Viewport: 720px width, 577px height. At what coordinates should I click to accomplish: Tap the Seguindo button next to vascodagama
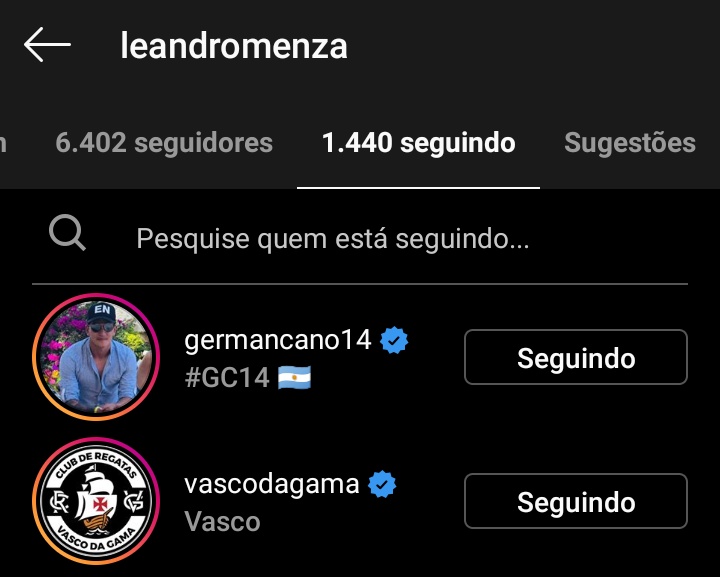[x=575, y=501]
